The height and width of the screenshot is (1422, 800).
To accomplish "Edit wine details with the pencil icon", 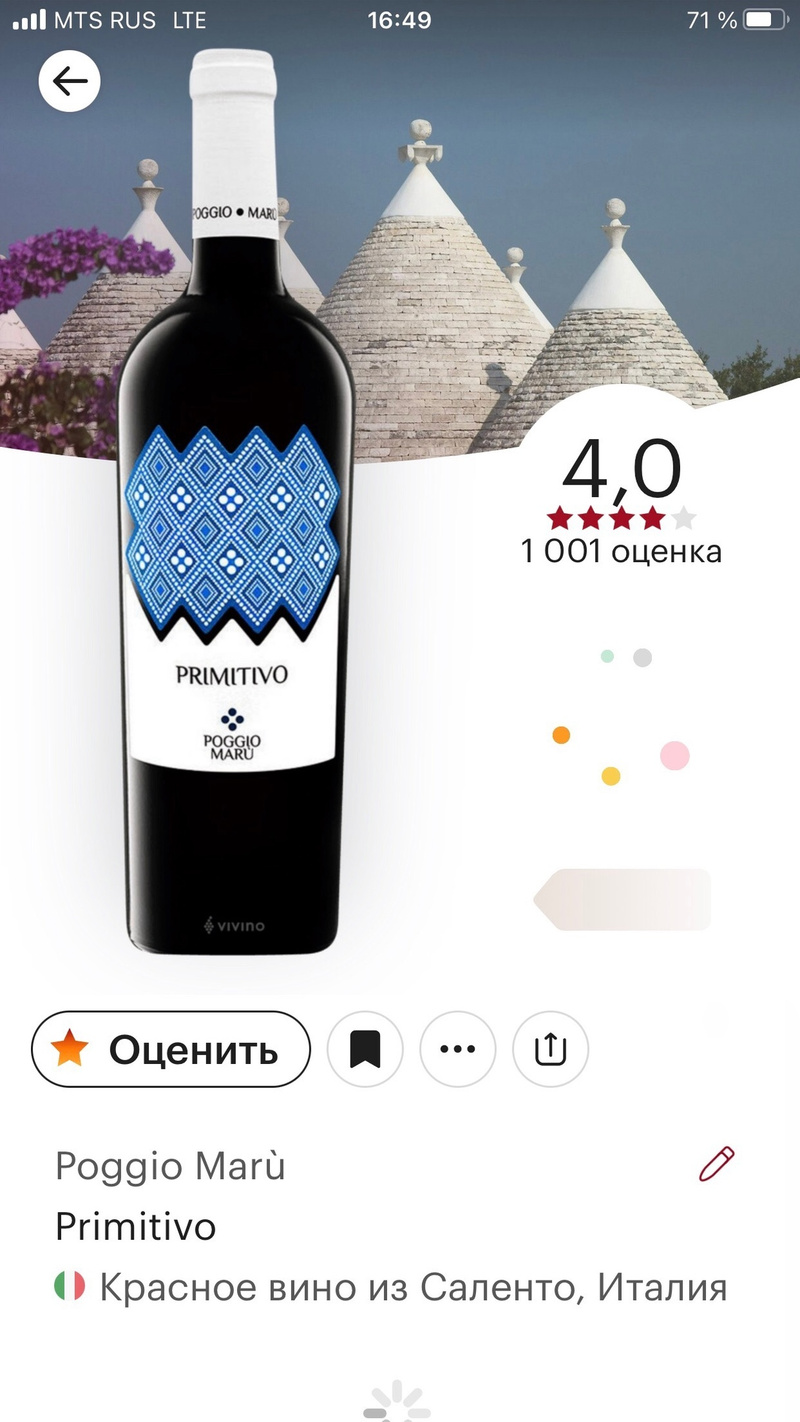I will [716, 1165].
